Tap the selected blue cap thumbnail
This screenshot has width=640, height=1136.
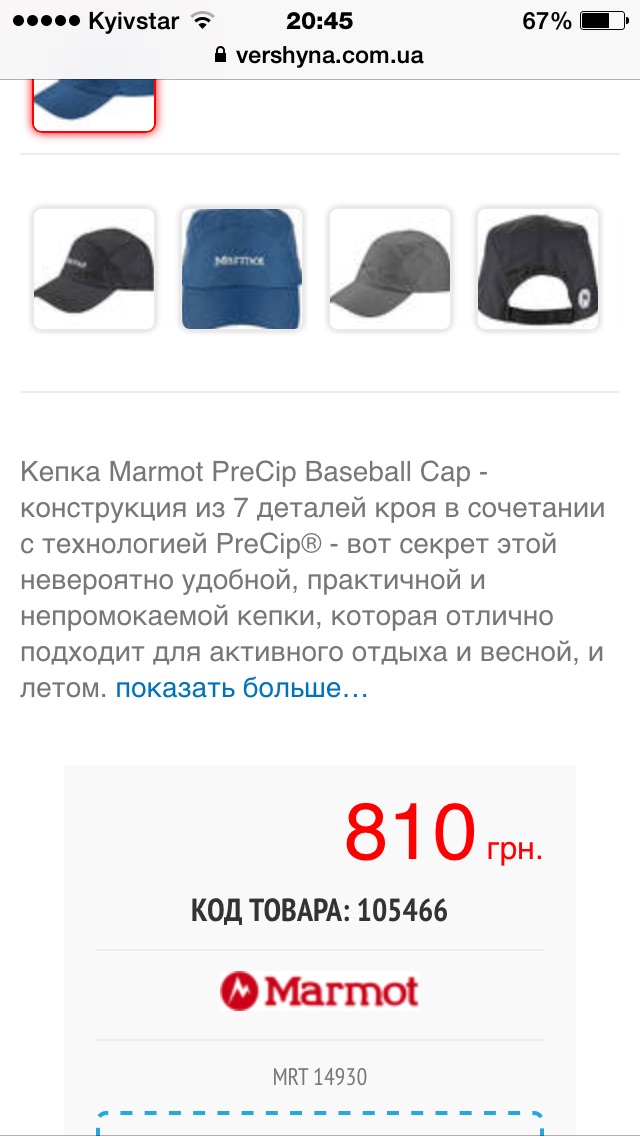click(x=94, y=104)
